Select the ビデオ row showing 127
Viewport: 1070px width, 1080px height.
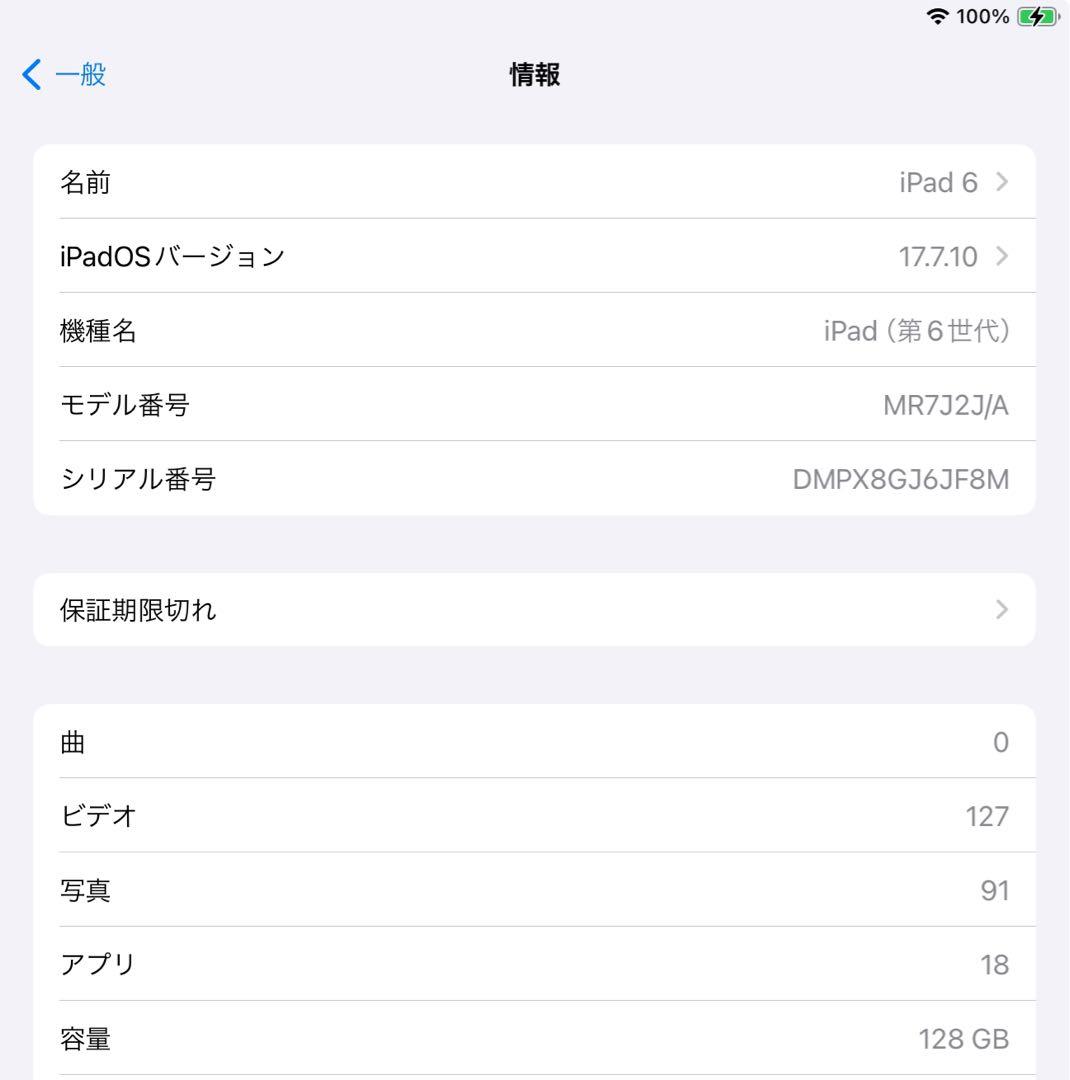click(535, 816)
